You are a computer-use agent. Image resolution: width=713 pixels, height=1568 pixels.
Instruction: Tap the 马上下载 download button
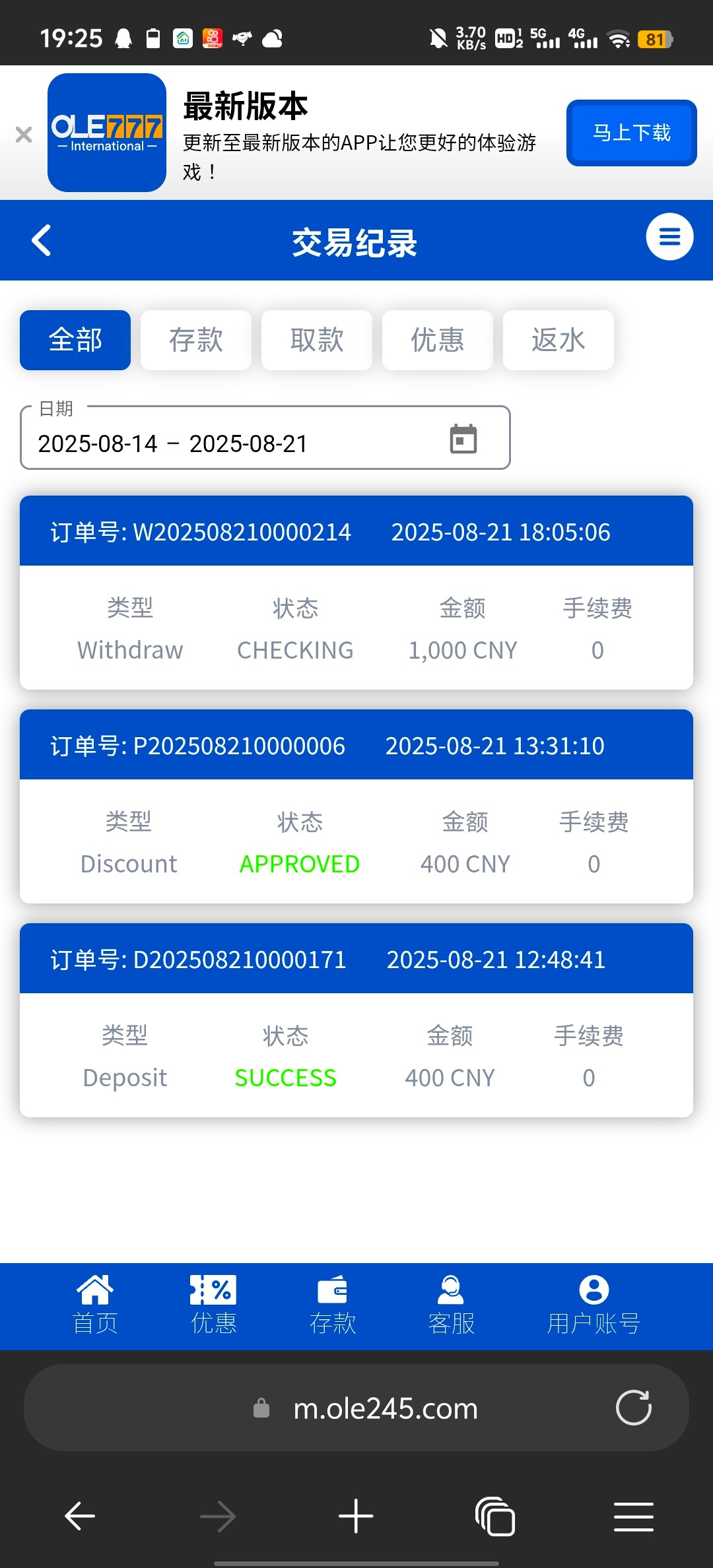pos(631,133)
